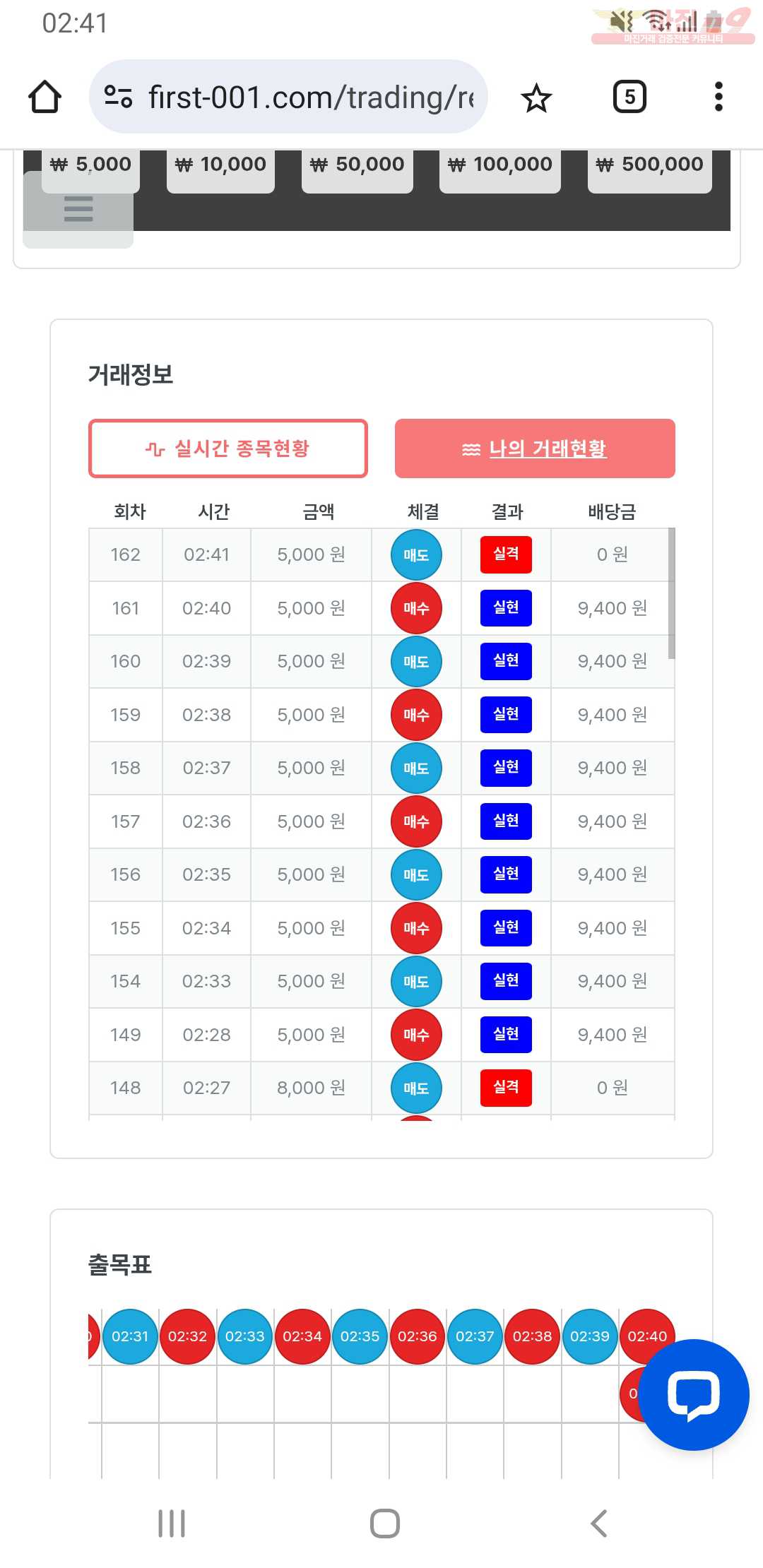Open the live chat bubble

pos(693,1395)
